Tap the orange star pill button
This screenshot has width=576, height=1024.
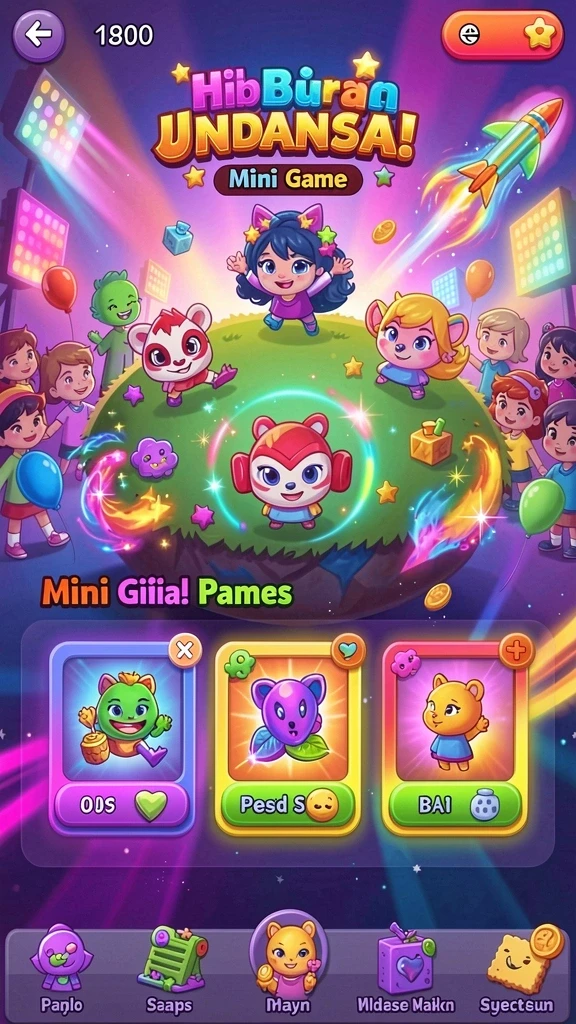[x=502, y=35]
